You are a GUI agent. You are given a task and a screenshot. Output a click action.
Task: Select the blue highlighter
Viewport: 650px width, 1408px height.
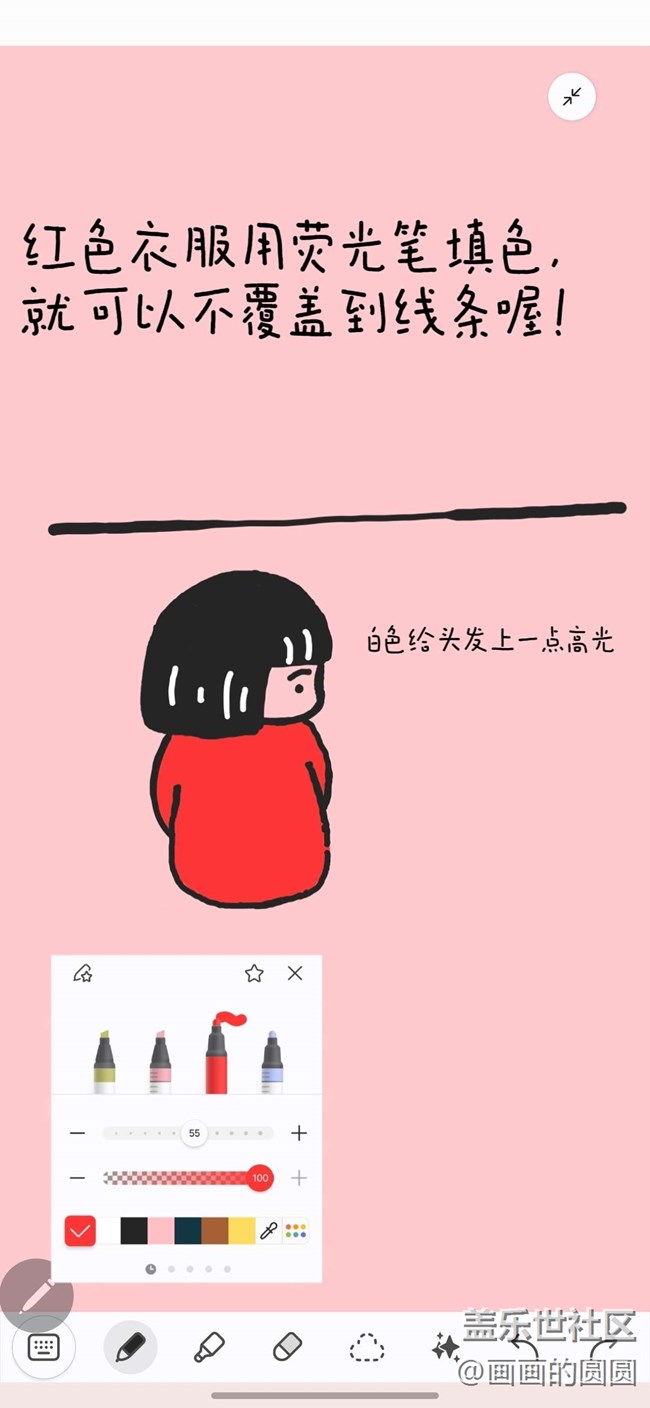click(270, 1062)
